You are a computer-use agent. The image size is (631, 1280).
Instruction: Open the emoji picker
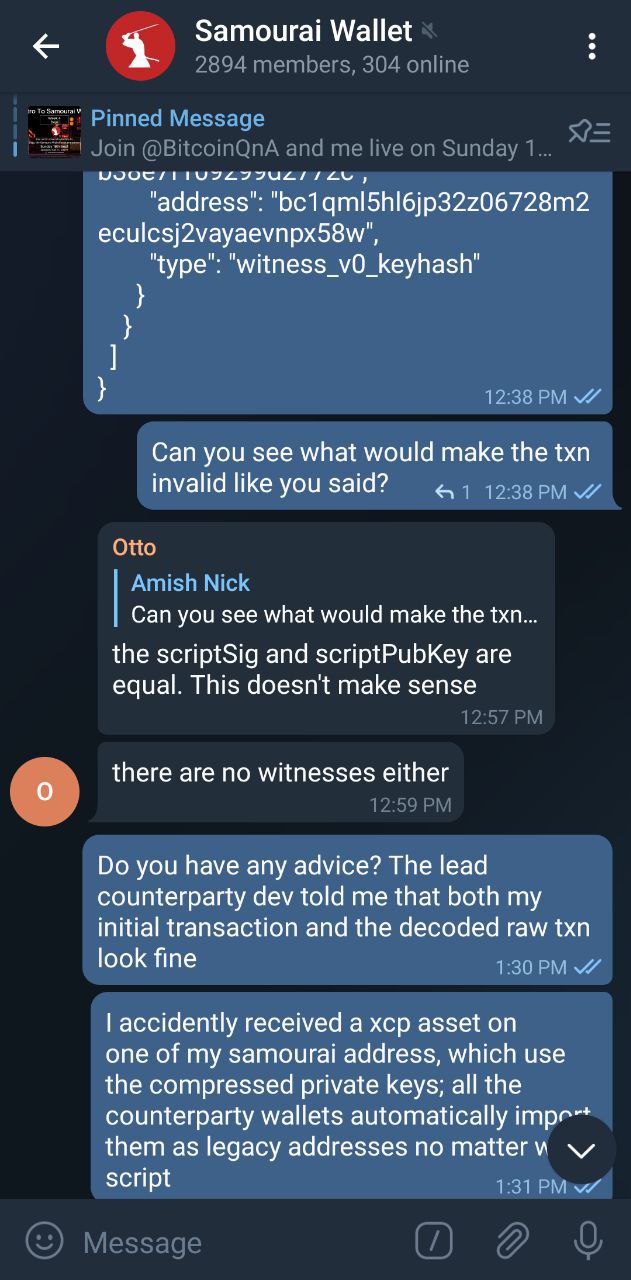[43, 1241]
